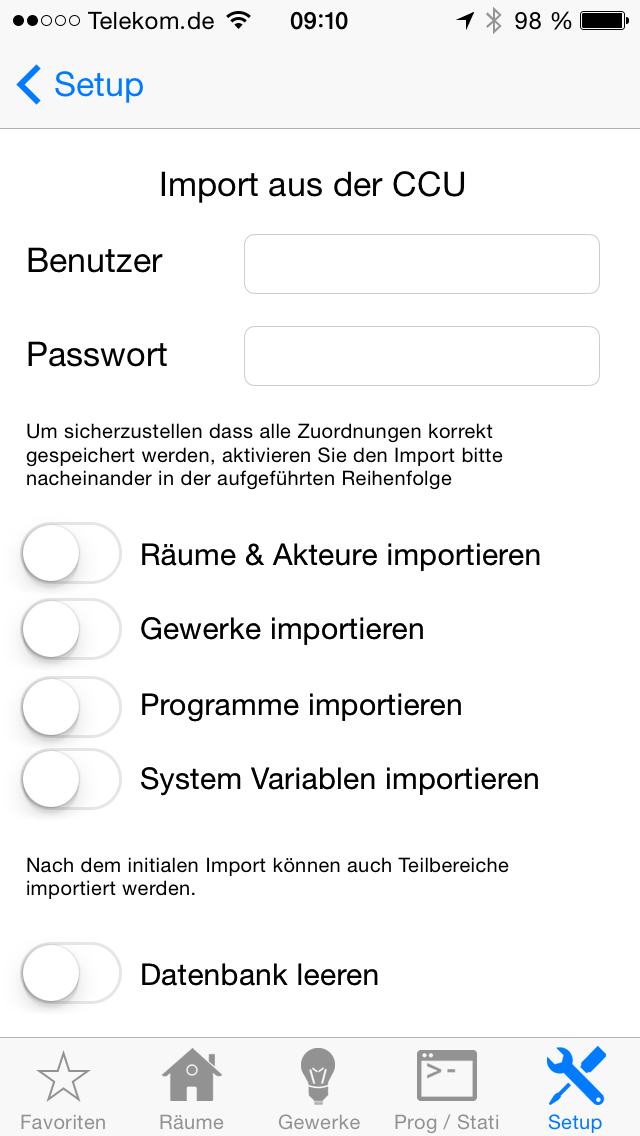Viewport: 640px width, 1136px height.
Task: Tap the Benutzer input field
Action: (422, 264)
